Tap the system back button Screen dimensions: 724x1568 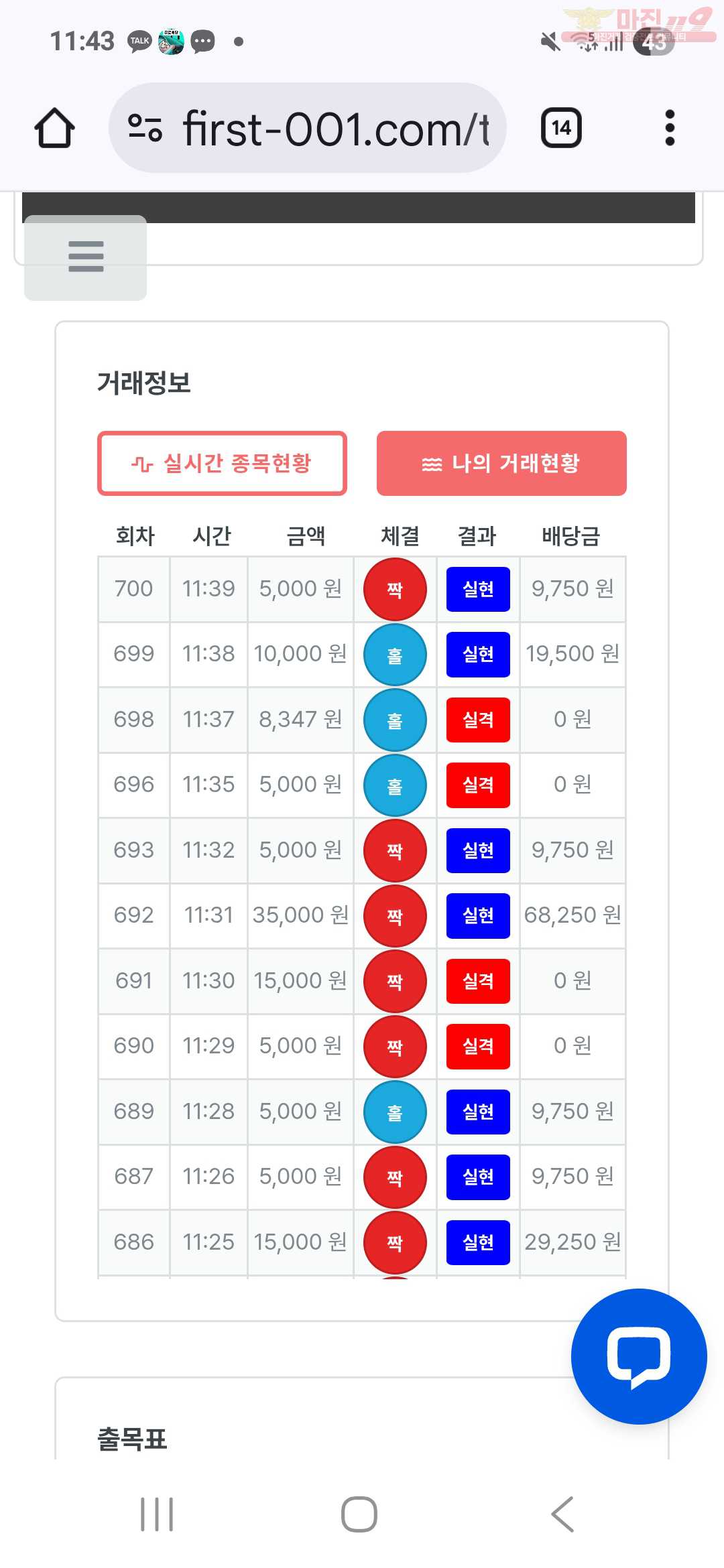coord(562,1514)
